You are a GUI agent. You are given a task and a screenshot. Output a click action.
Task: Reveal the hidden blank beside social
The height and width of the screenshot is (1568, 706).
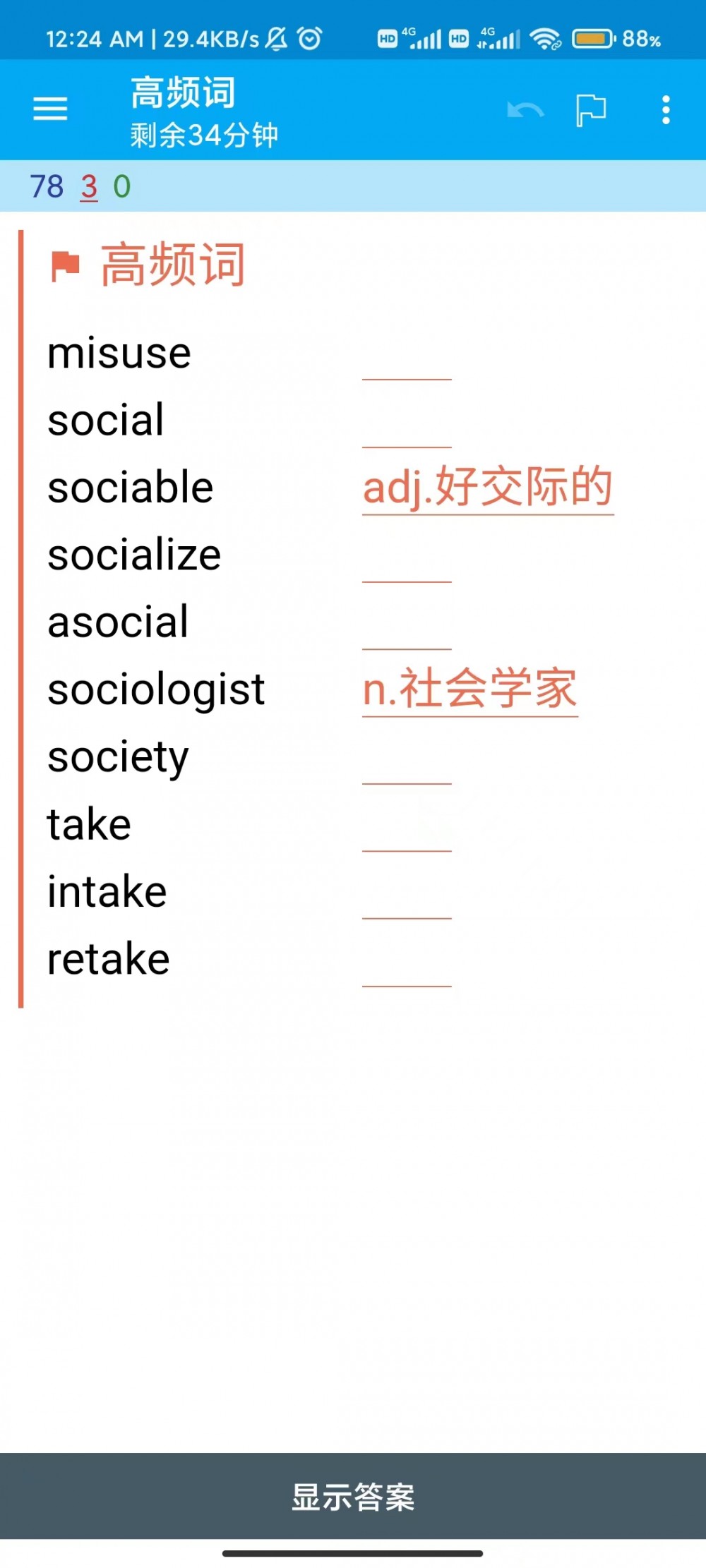click(407, 426)
